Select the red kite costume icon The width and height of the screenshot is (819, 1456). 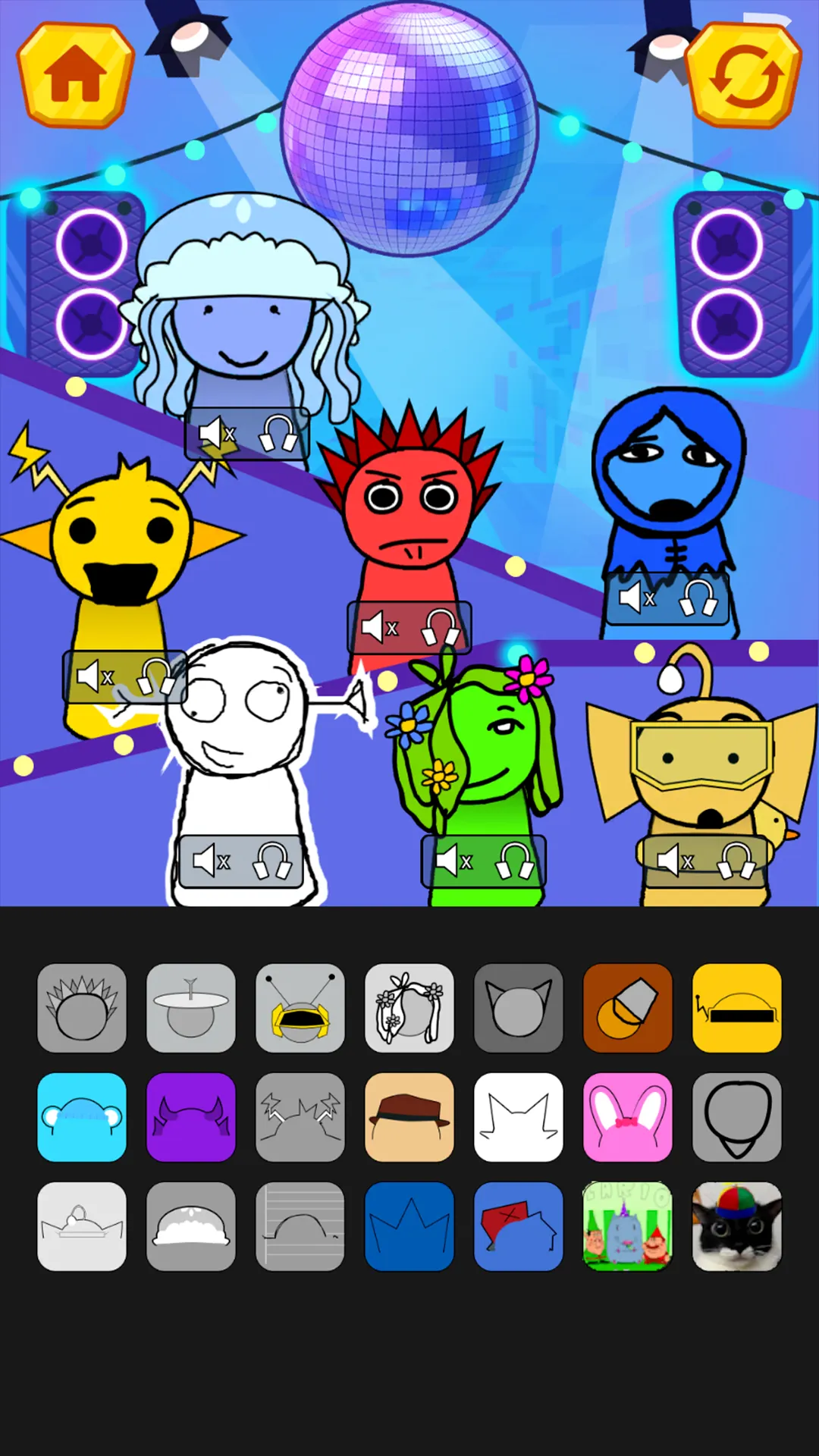(519, 1227)
